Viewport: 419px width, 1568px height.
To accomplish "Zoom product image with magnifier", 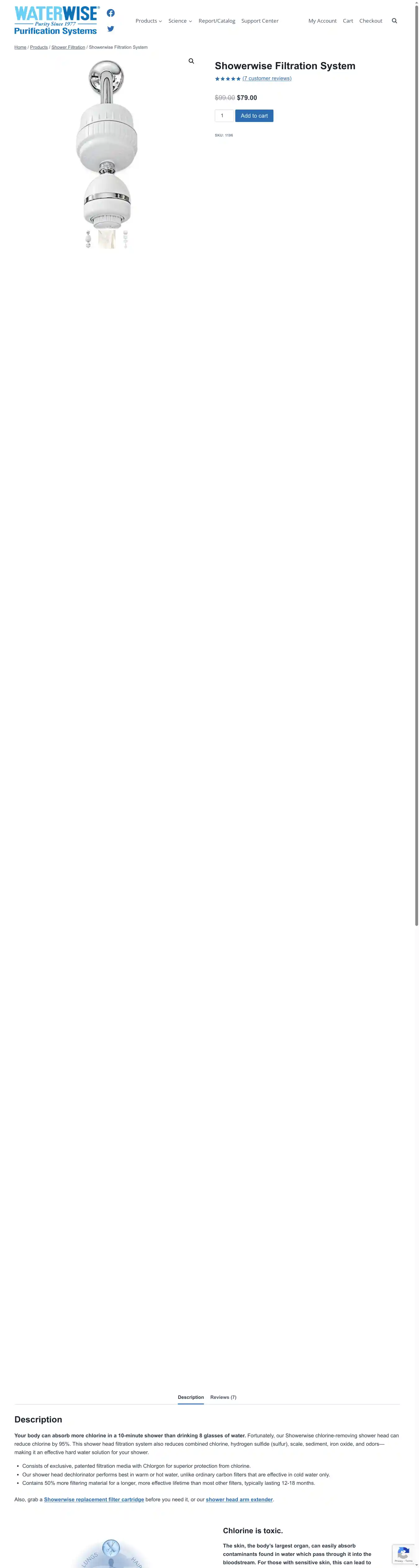I will click(191, 61).
